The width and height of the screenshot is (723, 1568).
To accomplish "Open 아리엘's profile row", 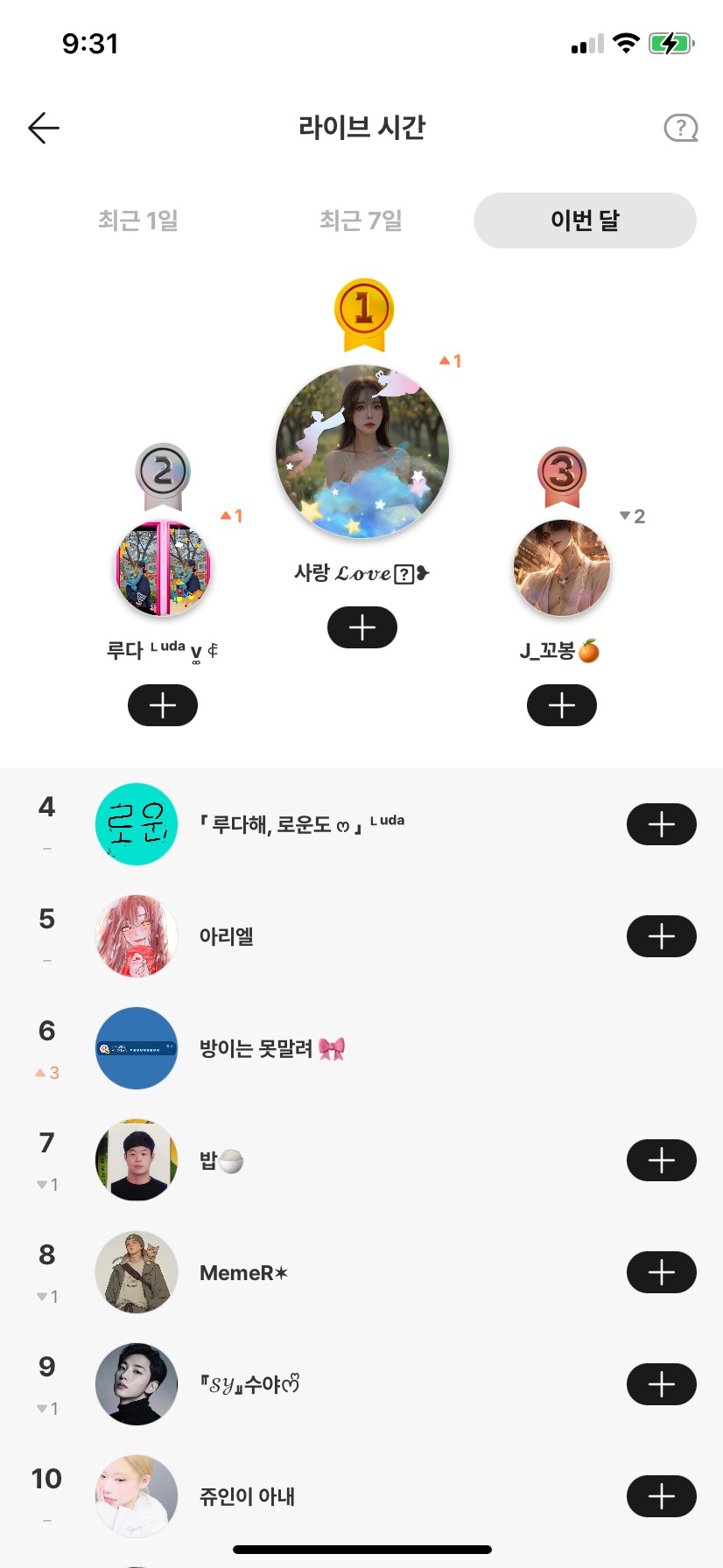I will pos(227,936).
